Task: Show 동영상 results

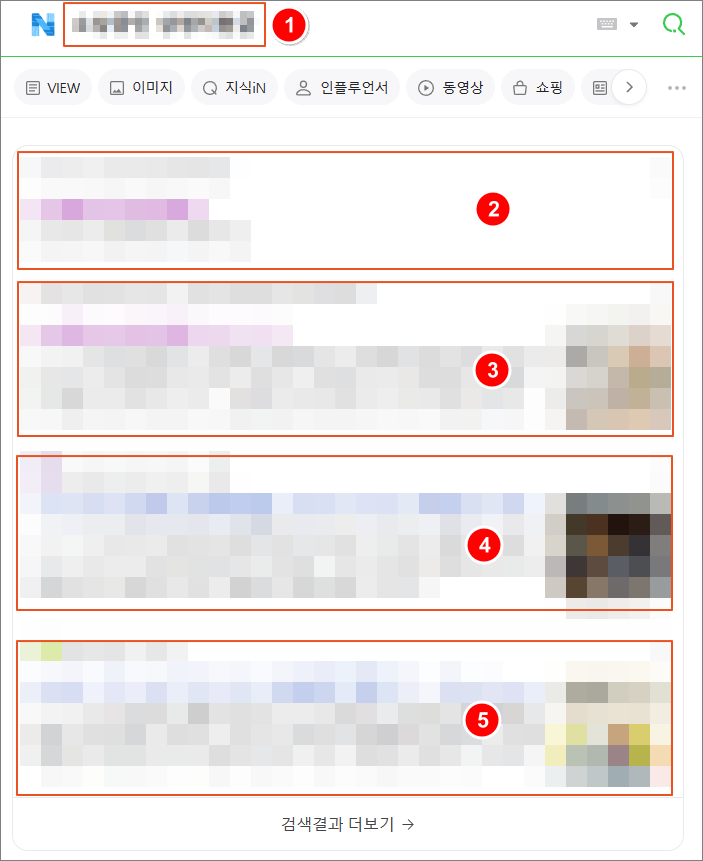Action: 450,88
